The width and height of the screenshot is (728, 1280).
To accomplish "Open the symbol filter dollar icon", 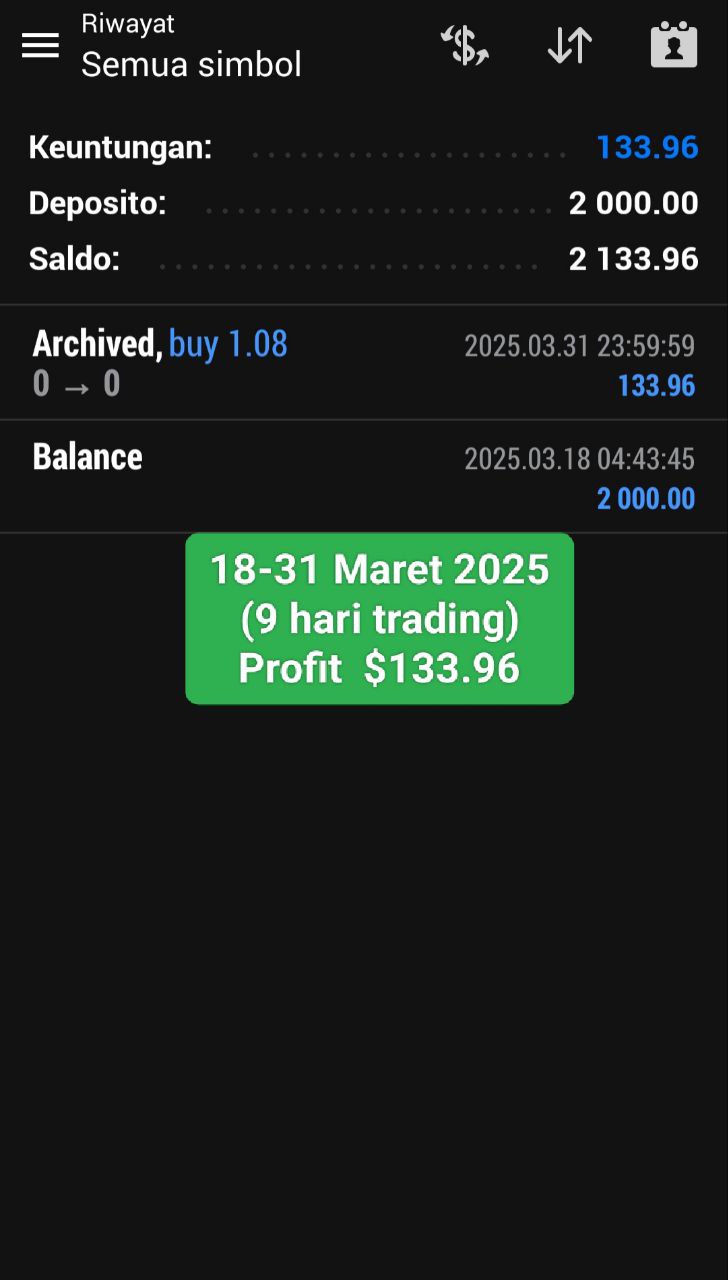I will tap(465, 46).
